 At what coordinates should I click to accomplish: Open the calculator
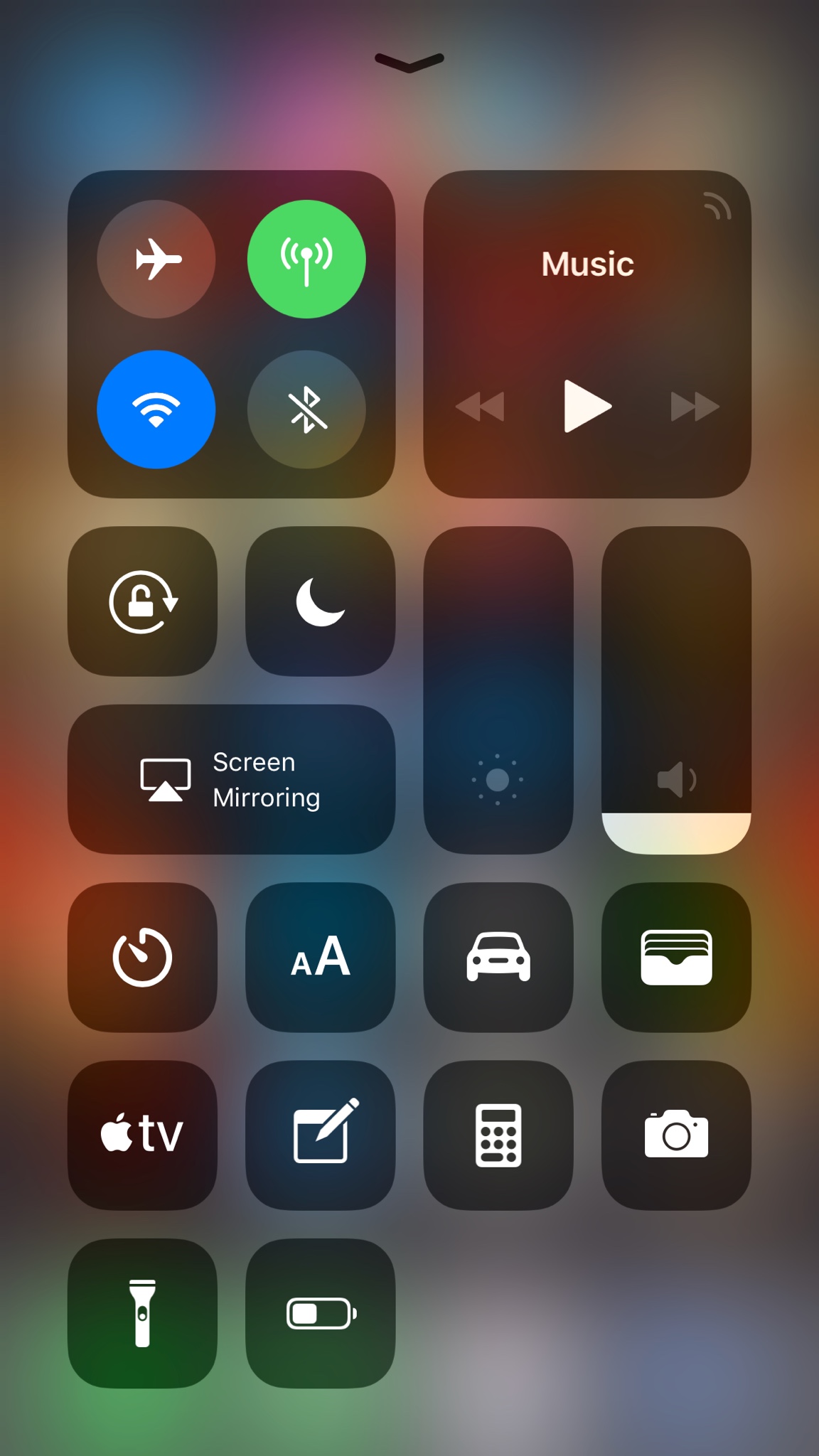[x=498, y=1135]
